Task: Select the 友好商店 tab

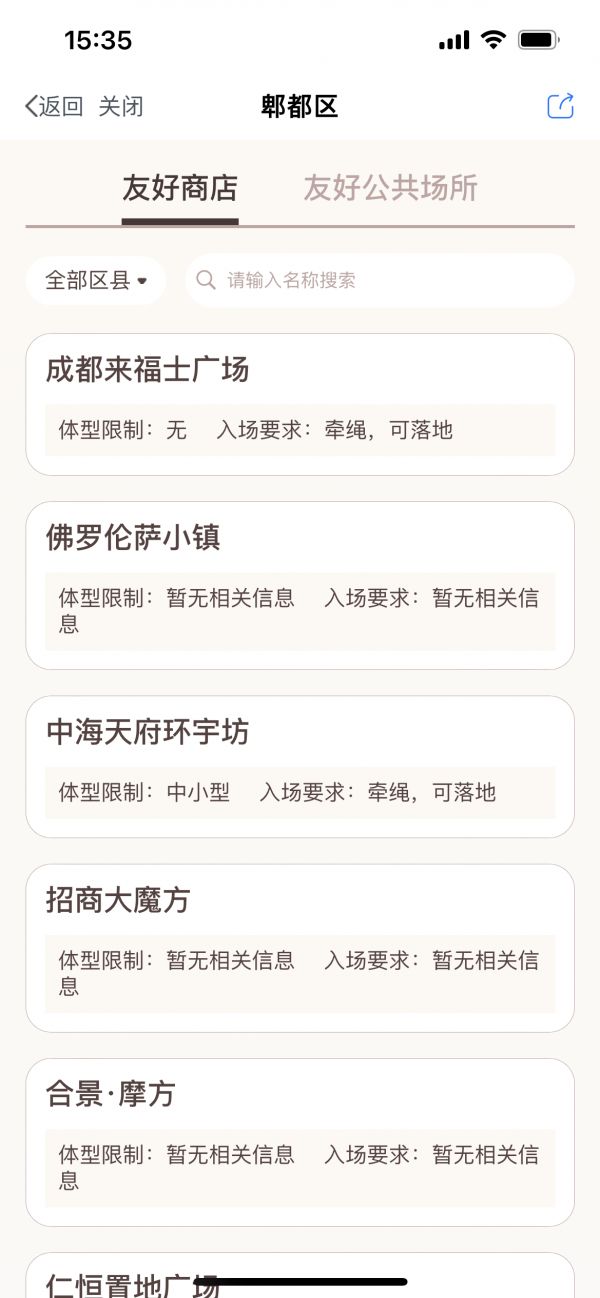Action: [180, 188]
